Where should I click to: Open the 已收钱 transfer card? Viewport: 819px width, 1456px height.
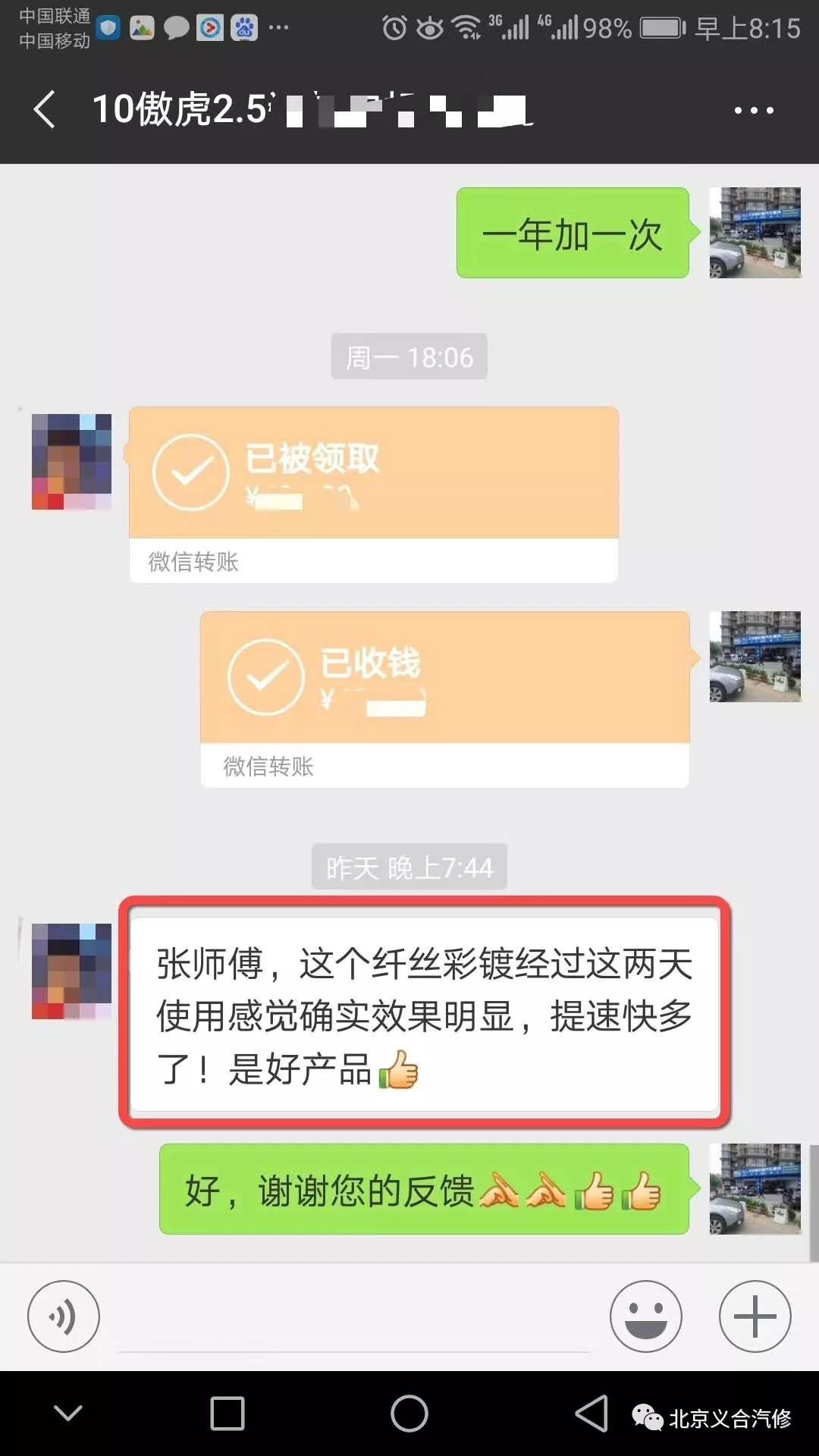pyautogui.click(x=444, y=698)
